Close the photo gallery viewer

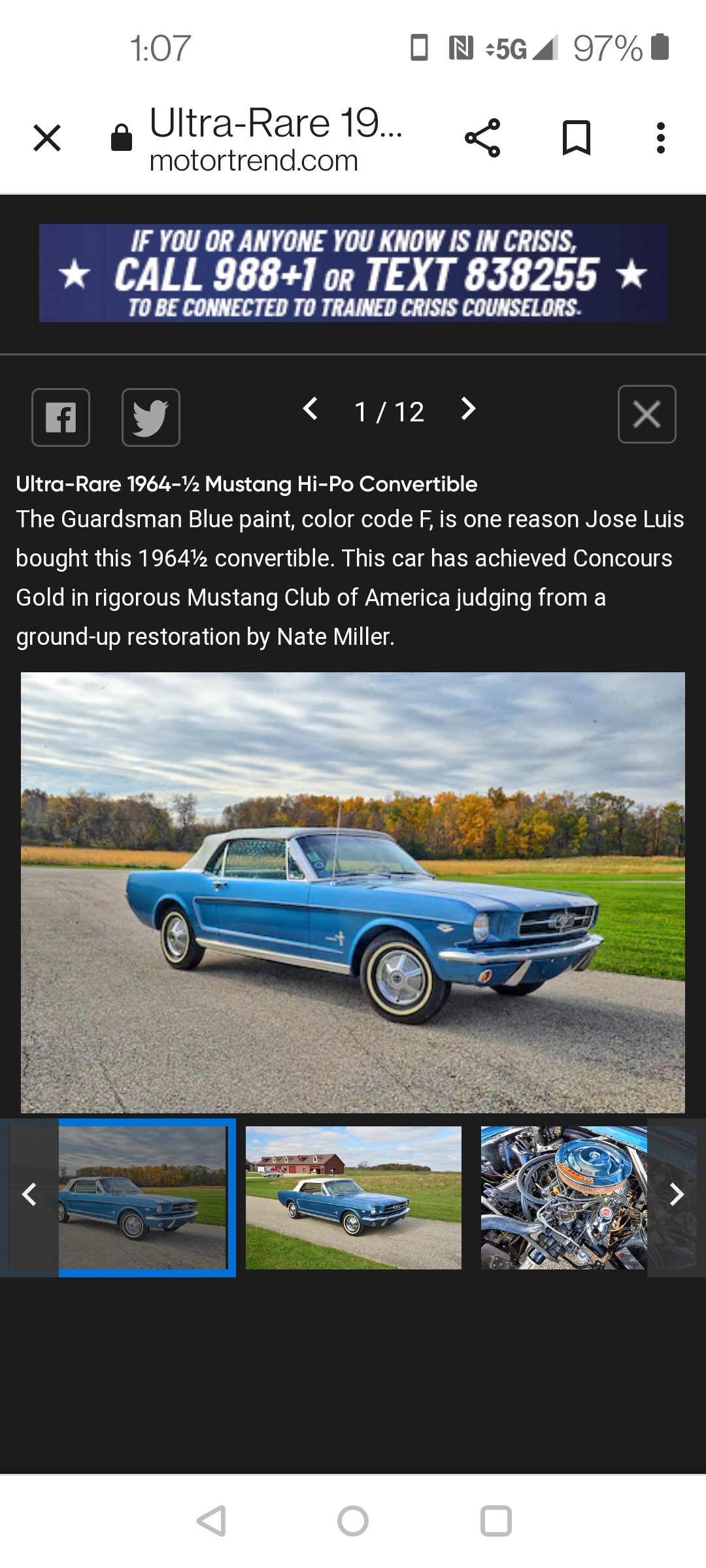[x=647, y=414]
